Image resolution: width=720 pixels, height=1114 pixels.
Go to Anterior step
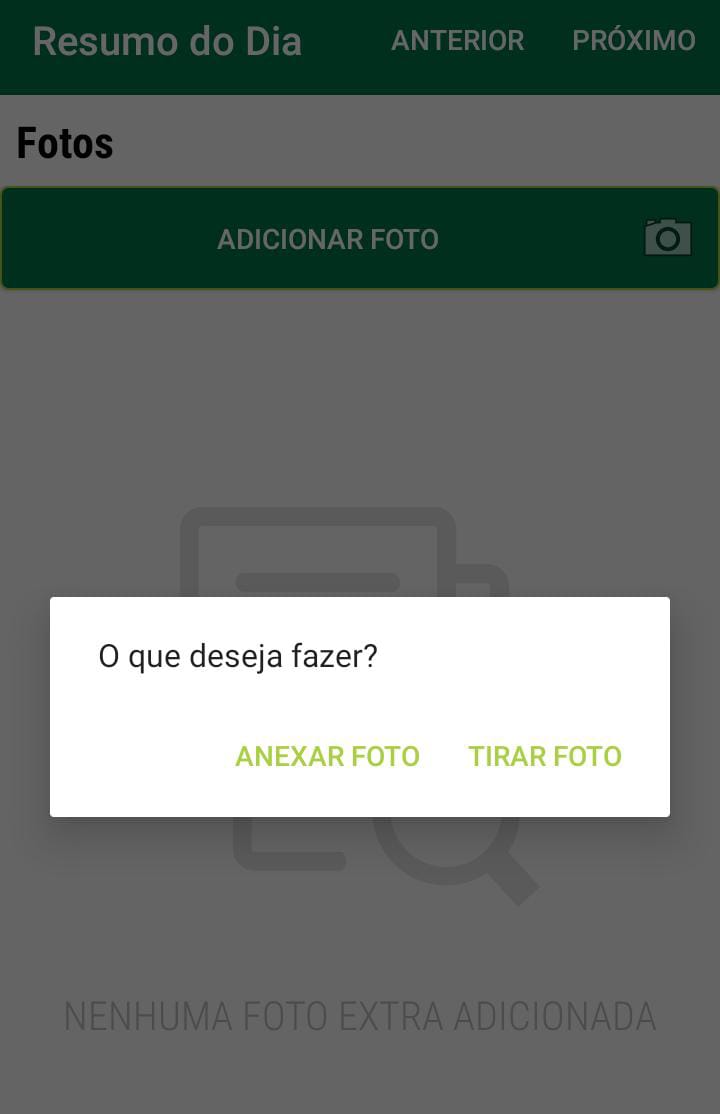(x=457, y=41)
